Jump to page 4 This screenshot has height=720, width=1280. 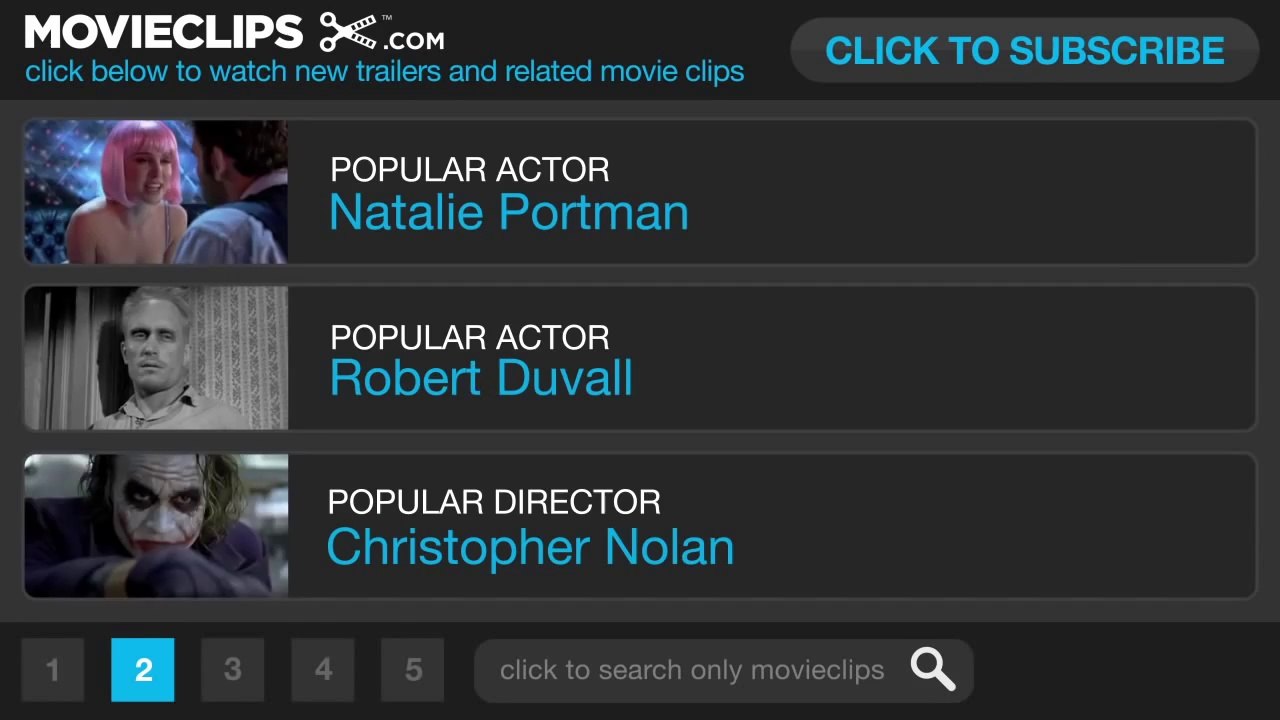pos(323,670)
